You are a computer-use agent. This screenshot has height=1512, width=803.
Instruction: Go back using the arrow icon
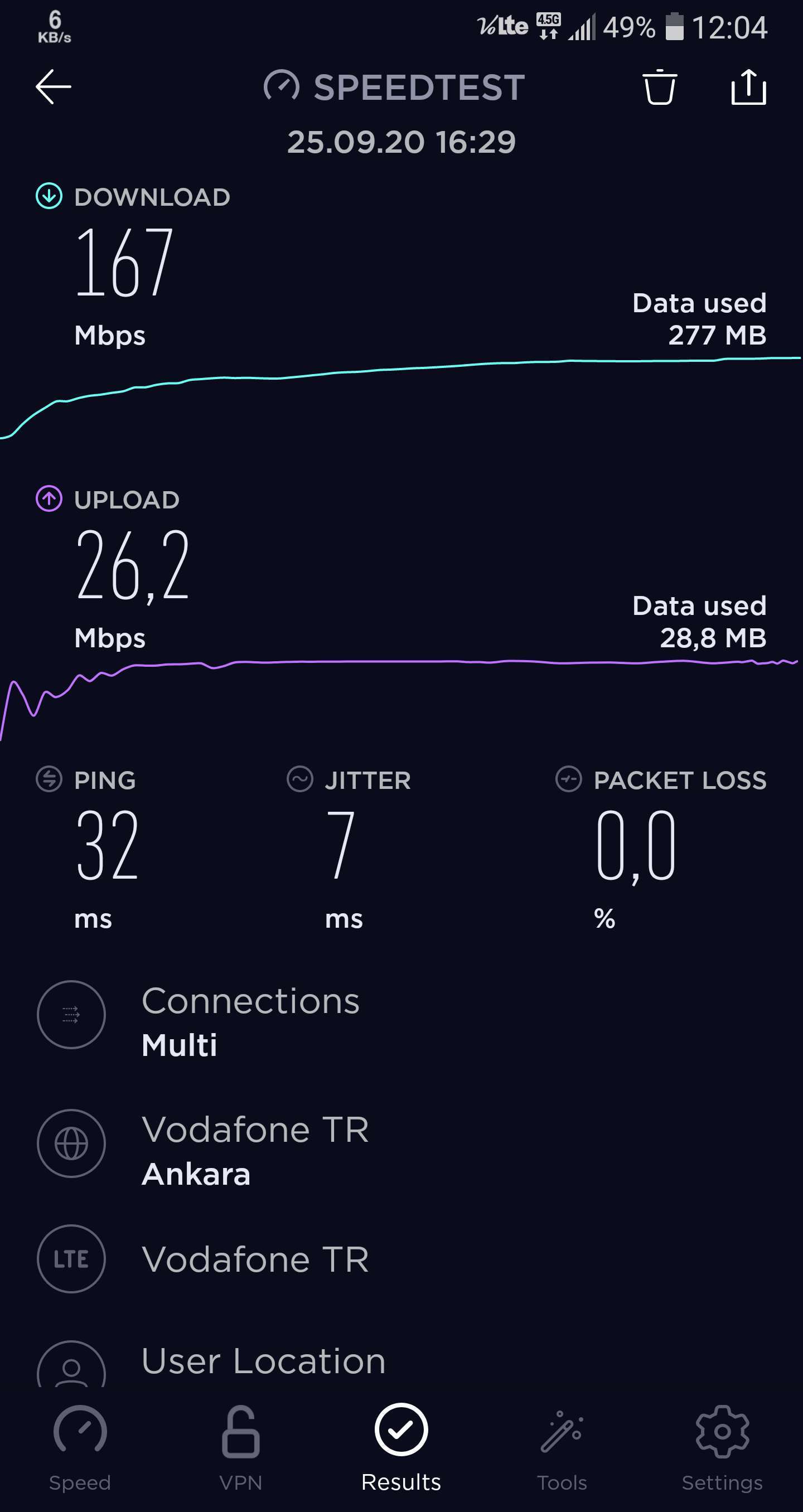(54, 87)
